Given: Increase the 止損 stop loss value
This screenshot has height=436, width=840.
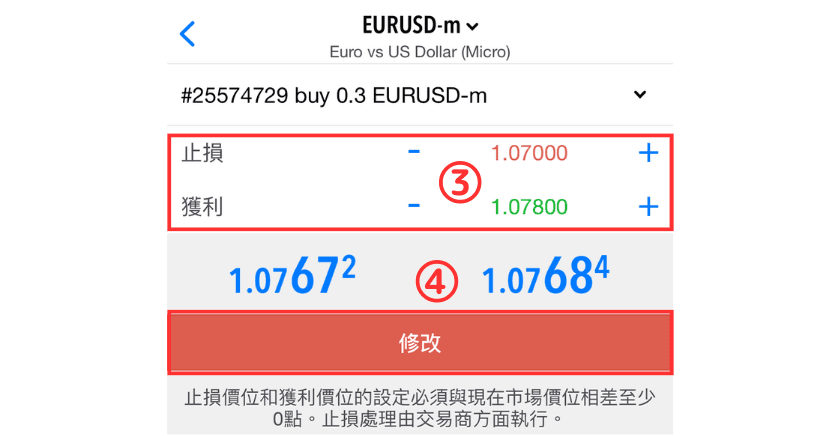Looking at the screenshot, I should coord(648,153).
